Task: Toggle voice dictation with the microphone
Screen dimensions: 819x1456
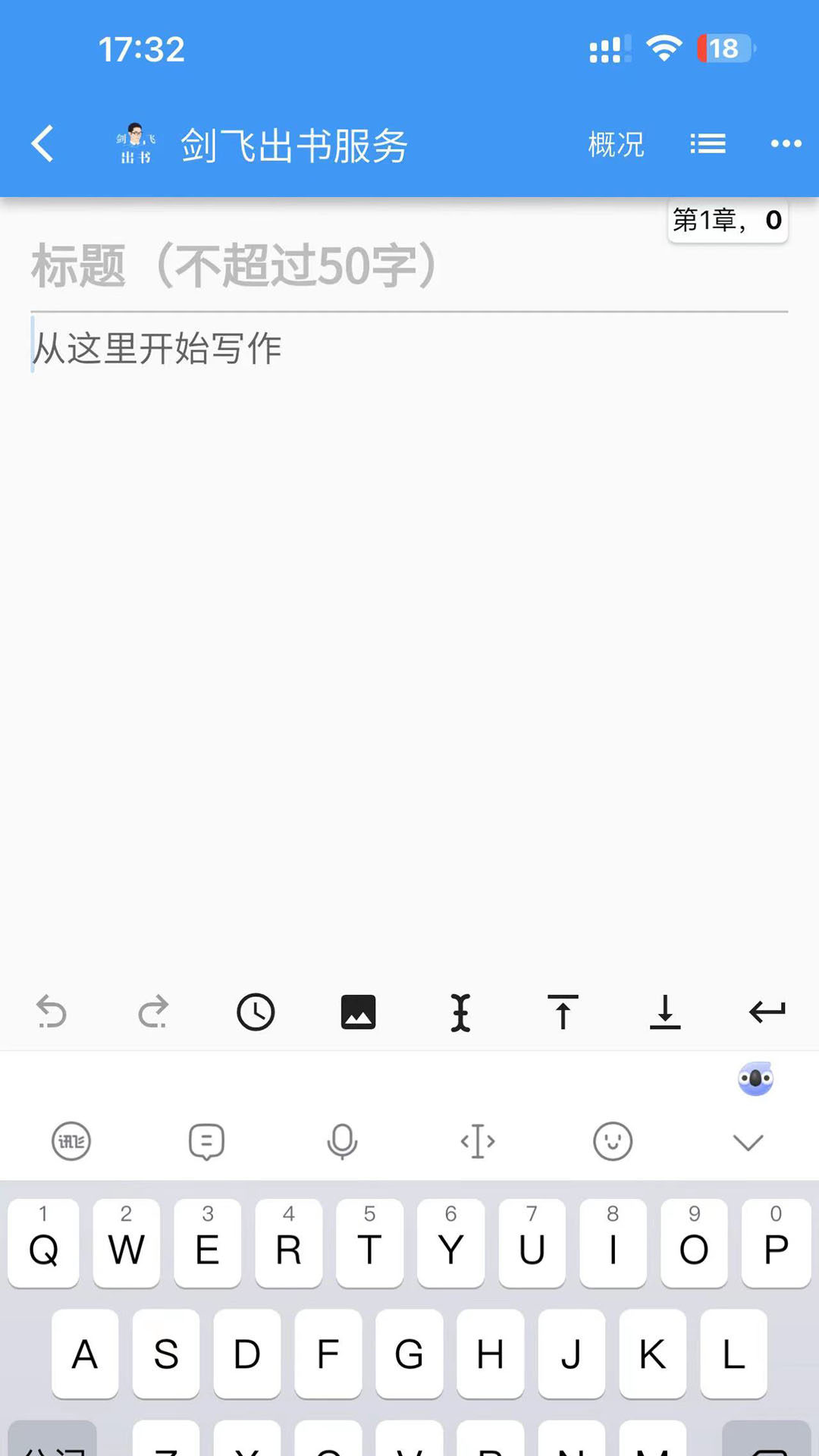Action: coord(342,1141)
